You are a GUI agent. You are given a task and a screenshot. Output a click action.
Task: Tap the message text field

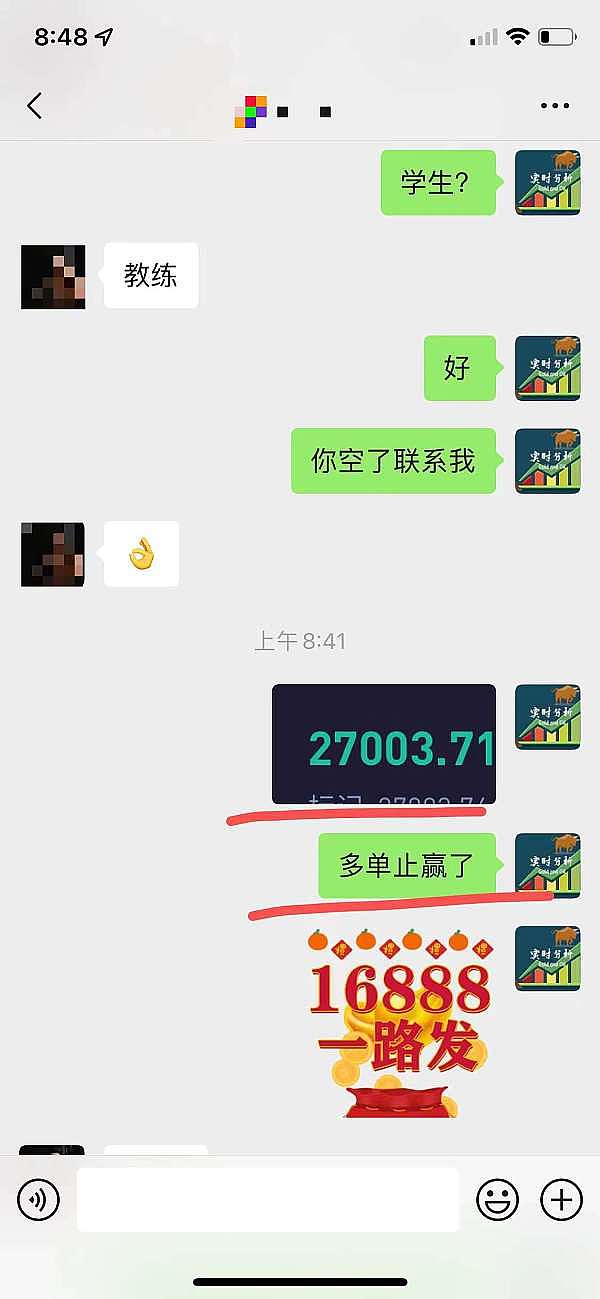pyautogui.click(x=268, y=1199)
